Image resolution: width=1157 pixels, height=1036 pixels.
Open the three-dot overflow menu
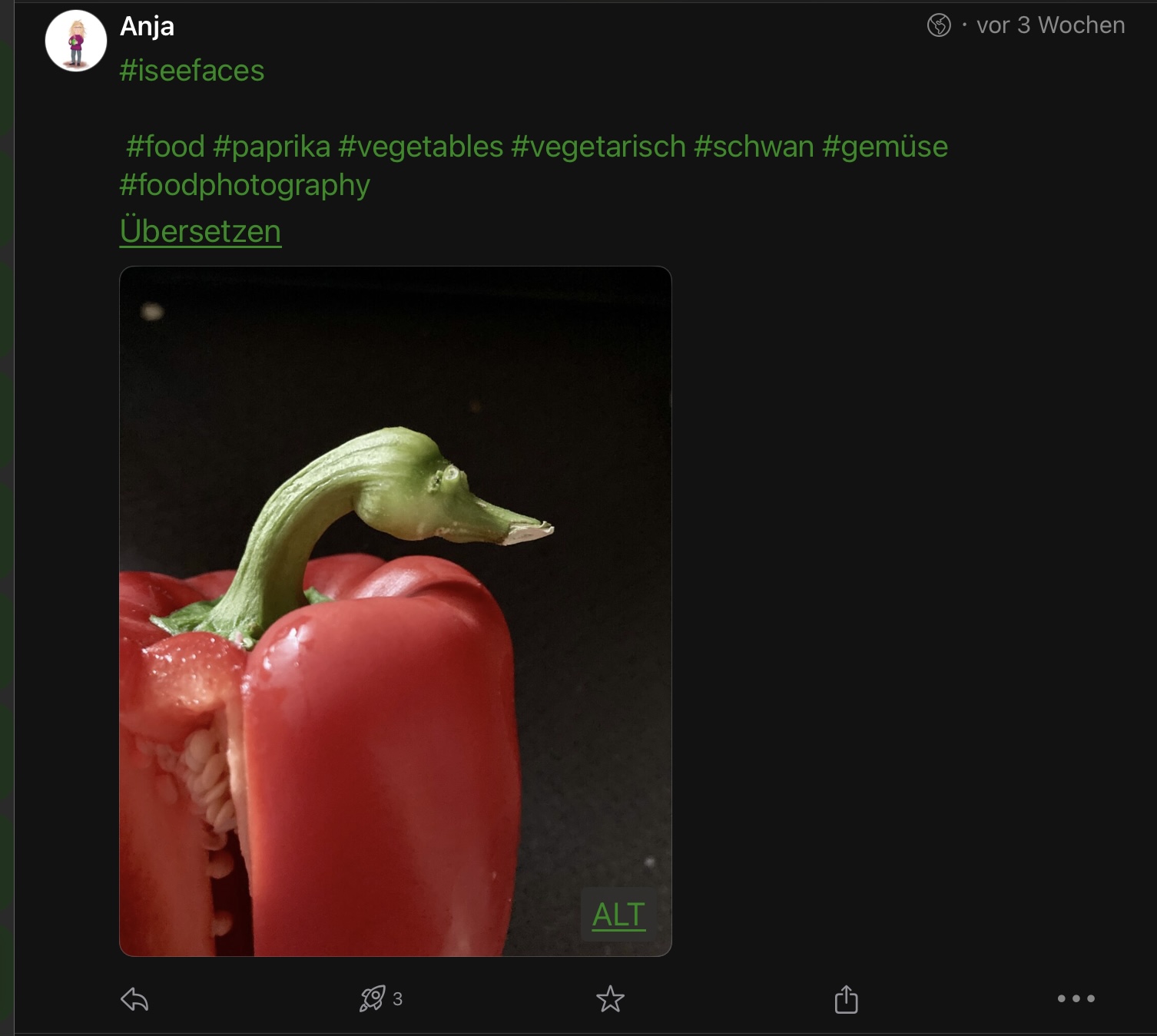(x=1076, y=998)
